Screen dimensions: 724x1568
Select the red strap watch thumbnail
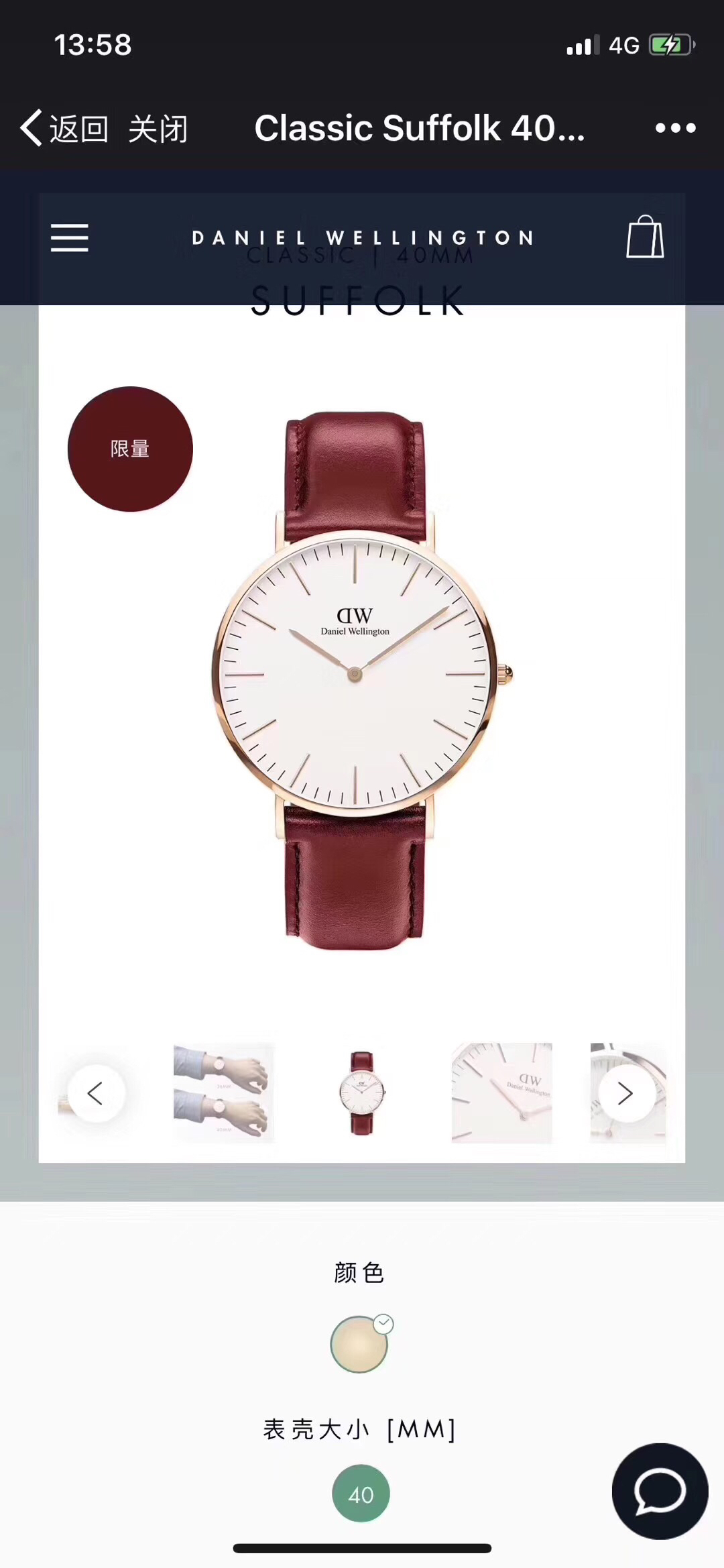(x=361, y=1093)
